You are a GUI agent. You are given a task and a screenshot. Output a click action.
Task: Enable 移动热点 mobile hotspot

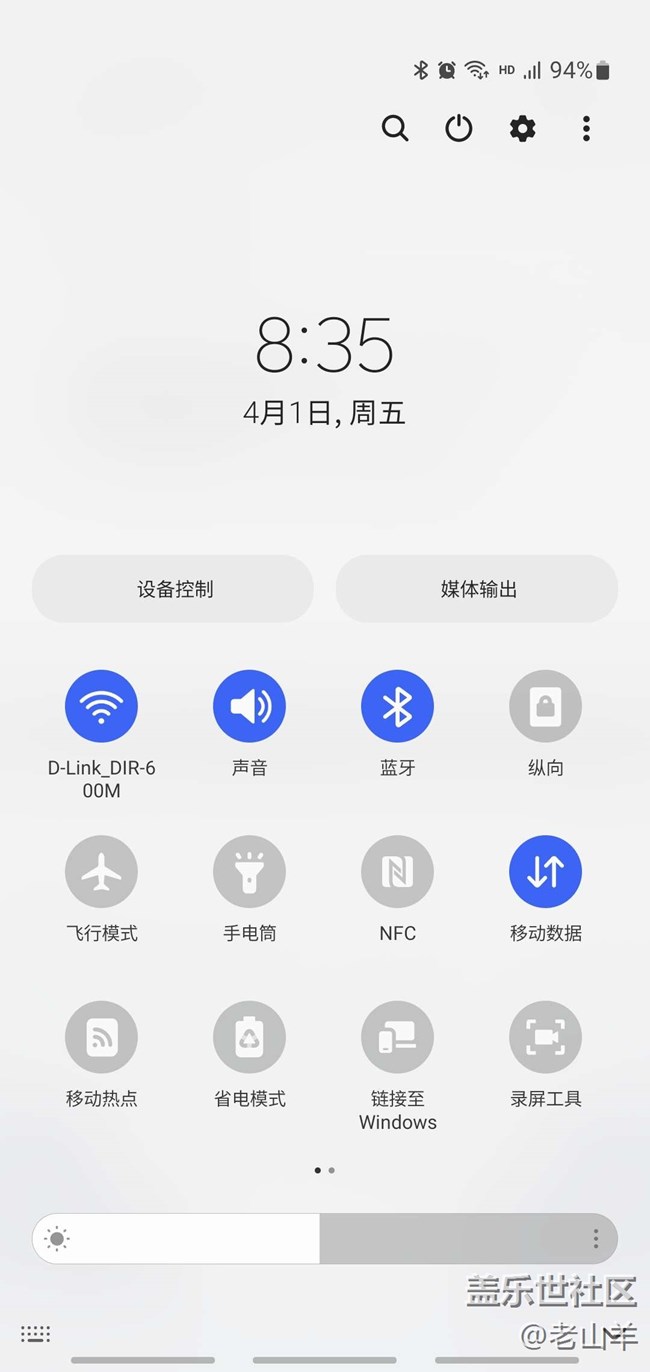(x=101, y=1037)
